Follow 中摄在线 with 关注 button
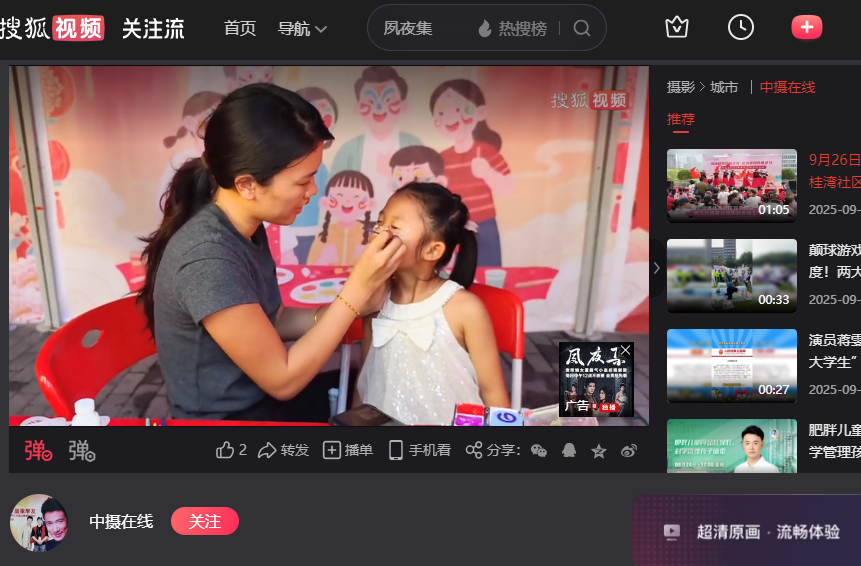 [x=205, y=522]
